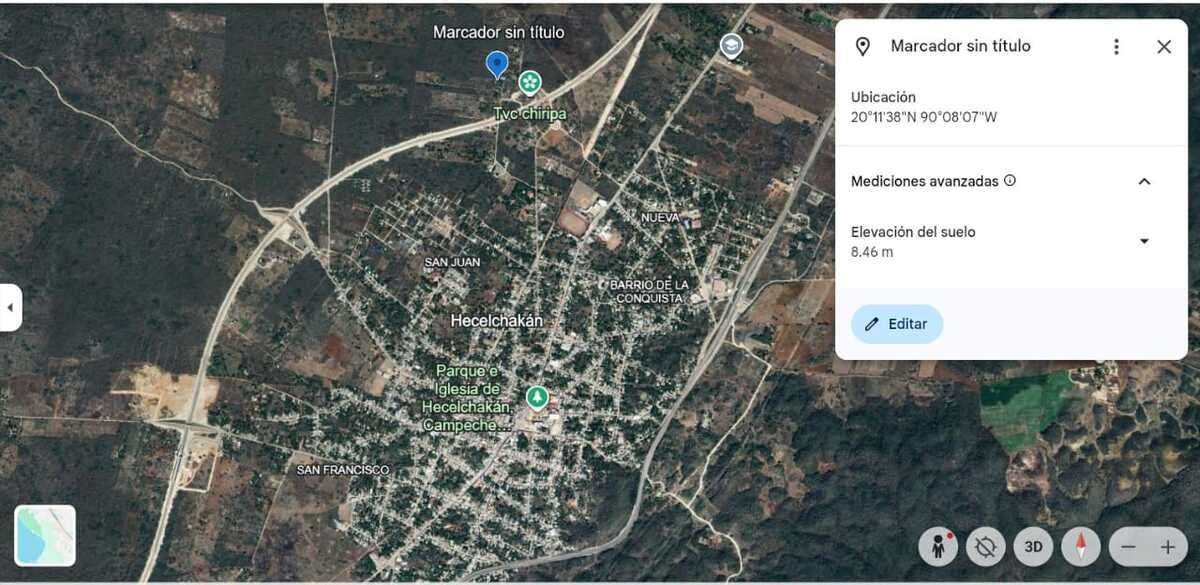The image size is (1200, 585).
Task: Collapse the Mediciones avanzadas section
Action: coord(1145,181)
